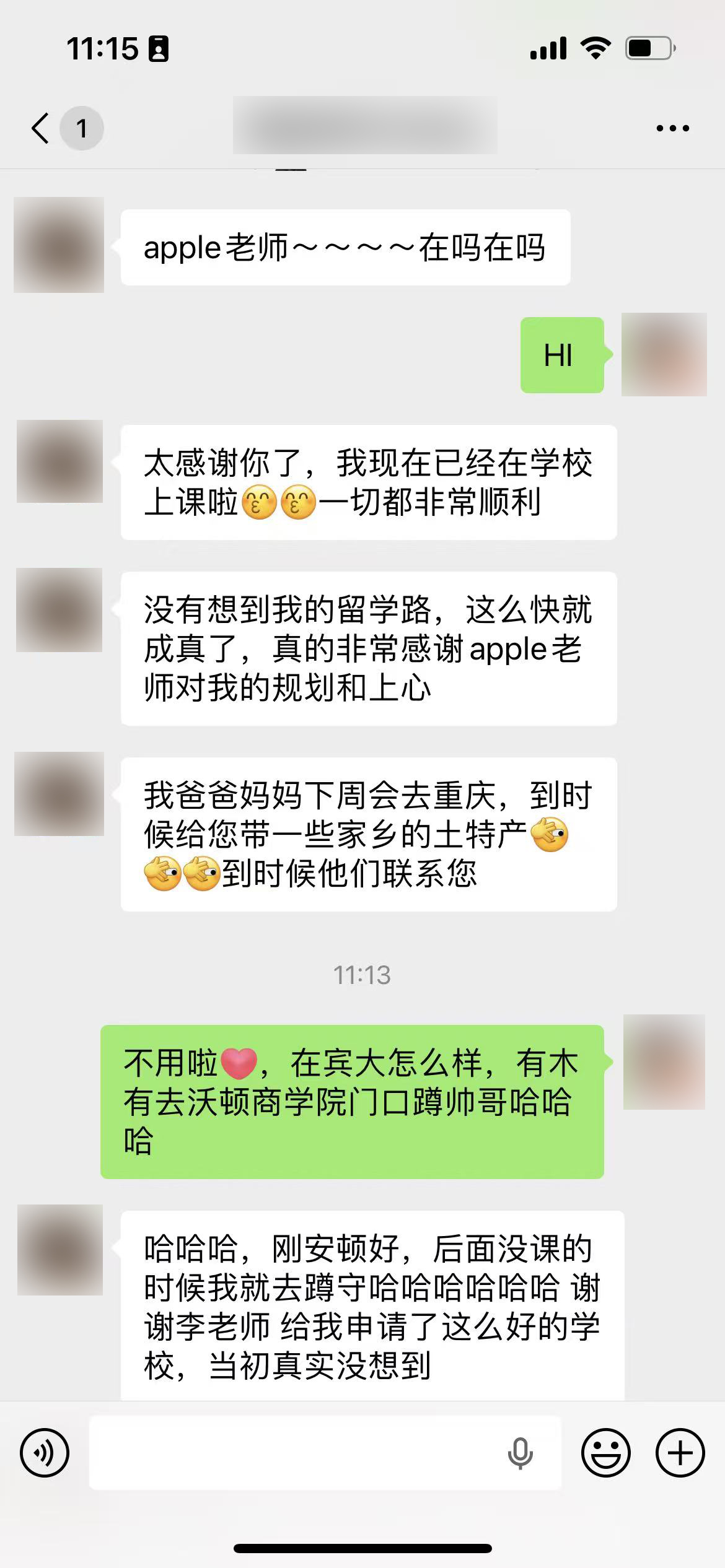The image size is (725, 1568).
Task: Tap the back chevron to collapse this chat
Action: [x=39, y=127]
